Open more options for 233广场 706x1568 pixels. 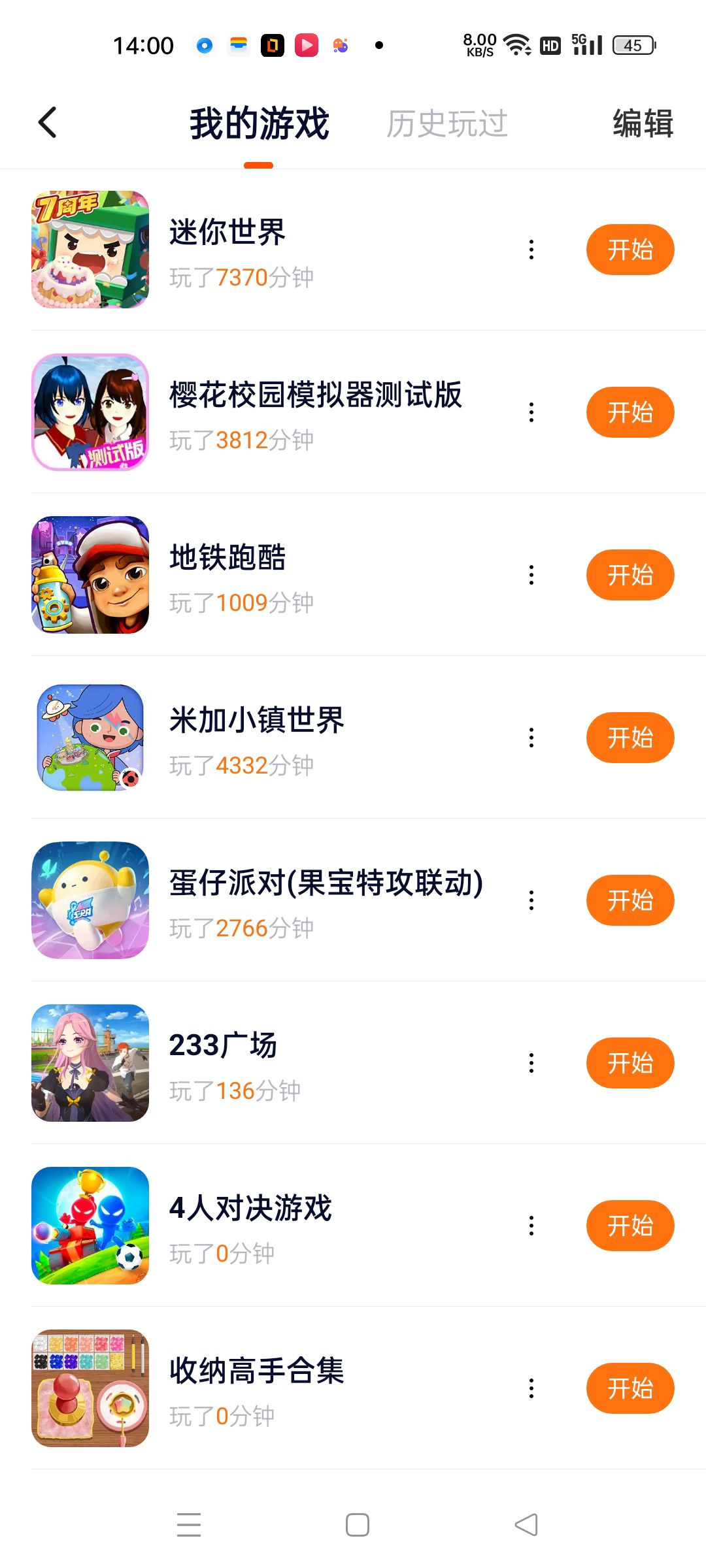click(531, 1063)
